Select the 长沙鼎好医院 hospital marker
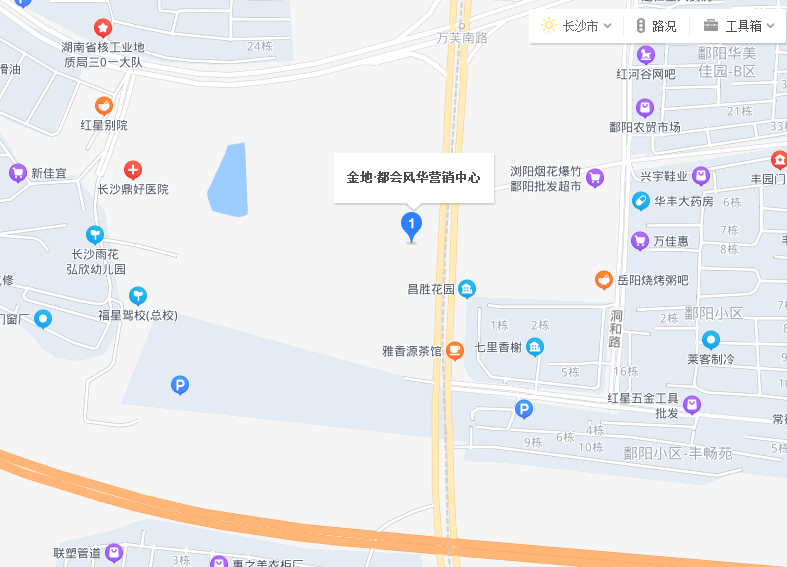Viewport: 787px width, 567px height. pyautogui.click(x=132, y=170)
